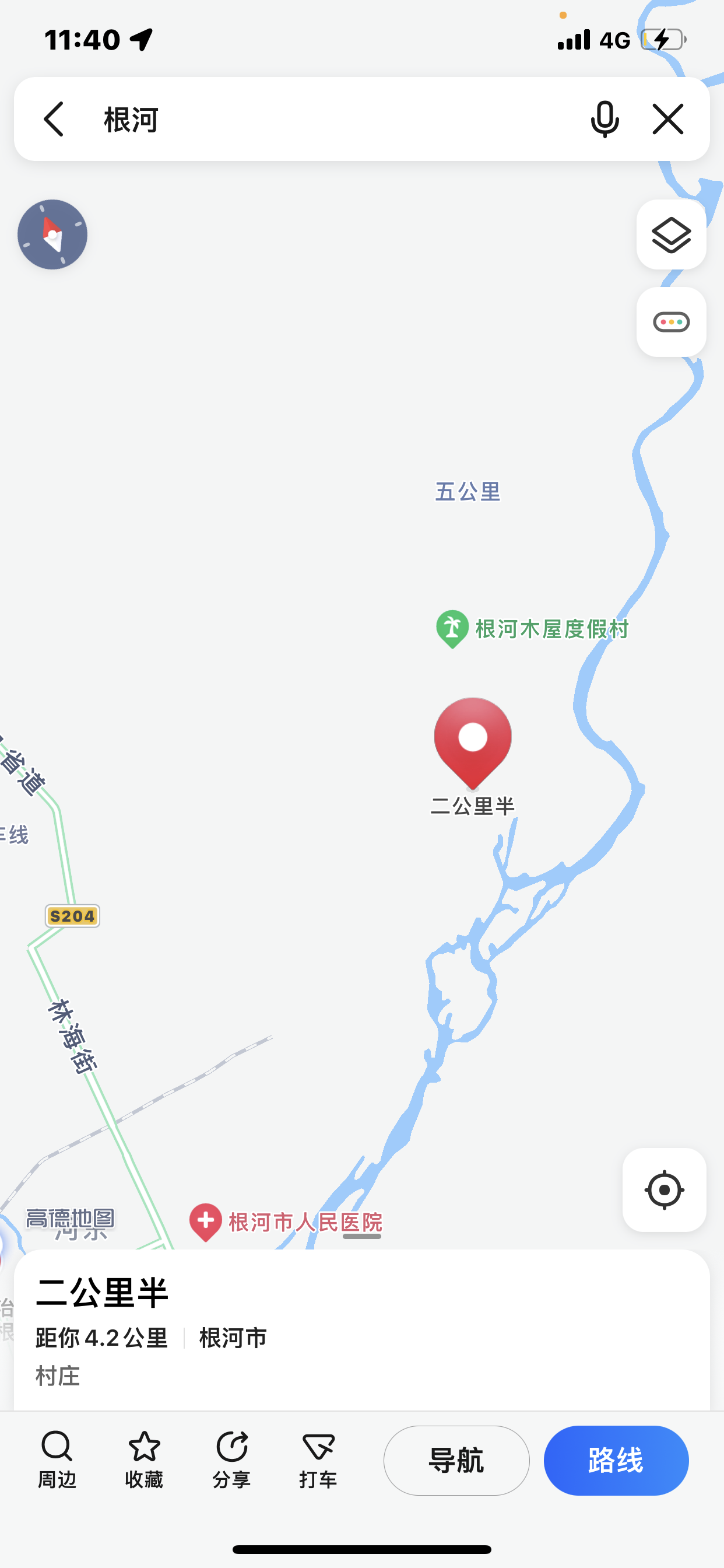Open the map layers selector
Screen dimensions: 724x1568
click(x=671, y=235)
